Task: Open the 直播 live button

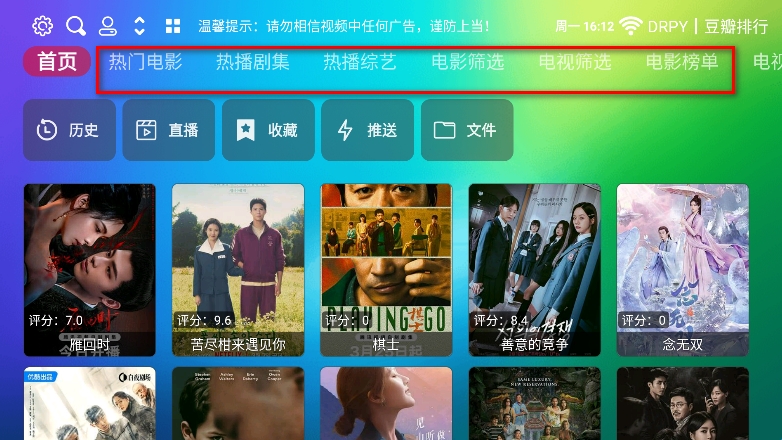Action: click(168, 130)
